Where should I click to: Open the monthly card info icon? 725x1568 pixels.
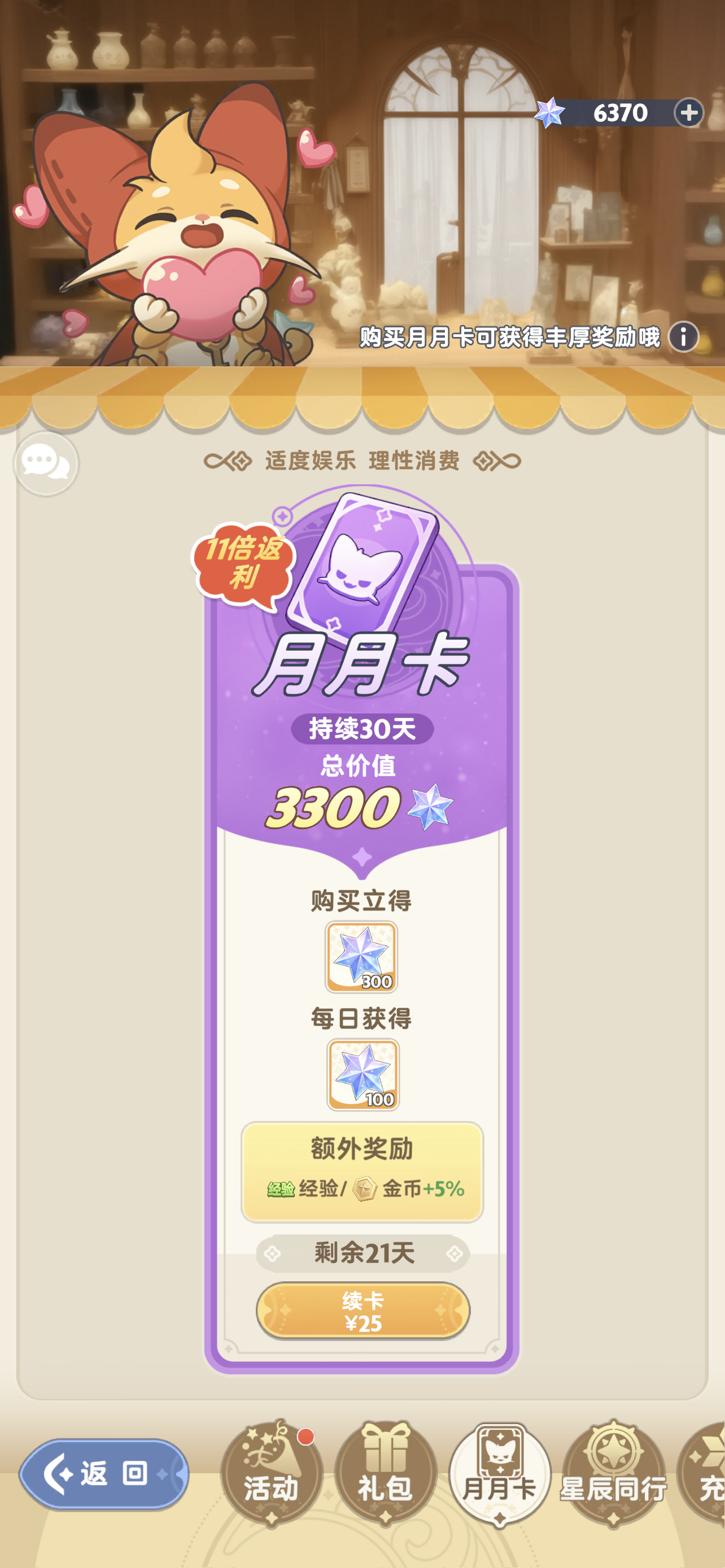(683, 336)
